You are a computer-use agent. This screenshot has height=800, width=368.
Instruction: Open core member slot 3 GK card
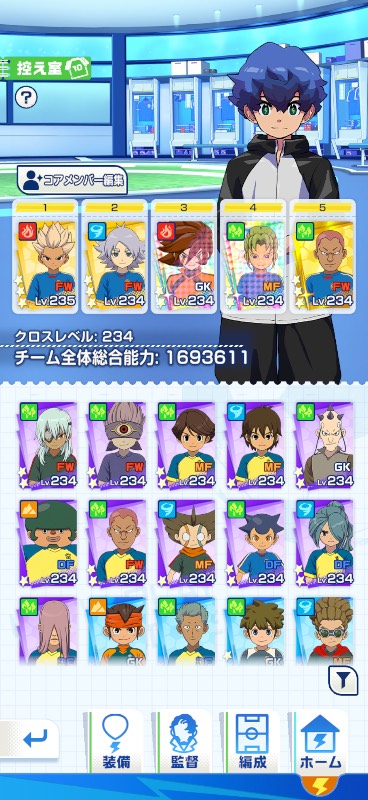pyautogui.click(x=184, y=256)
